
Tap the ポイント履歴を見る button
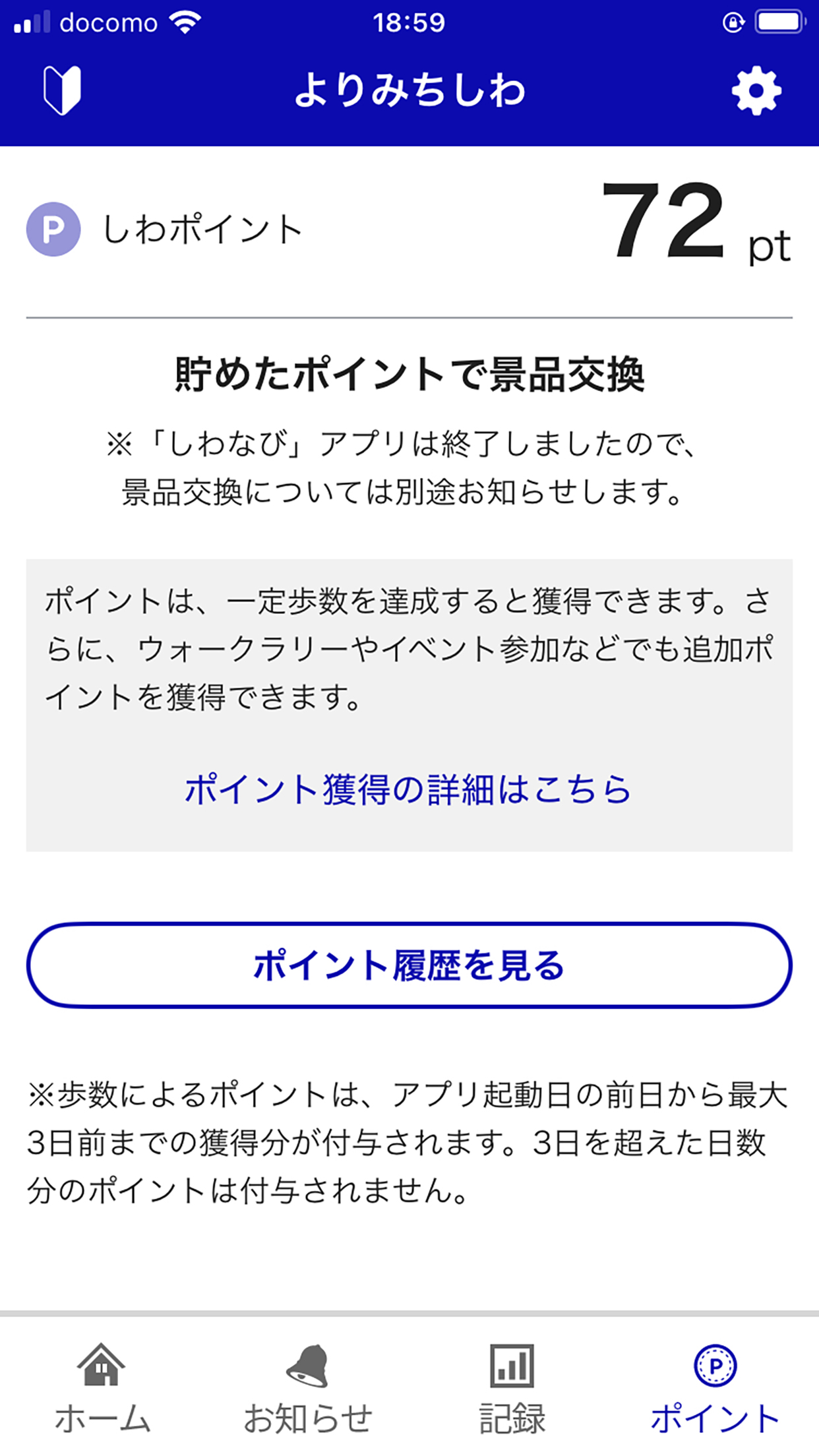409,965
